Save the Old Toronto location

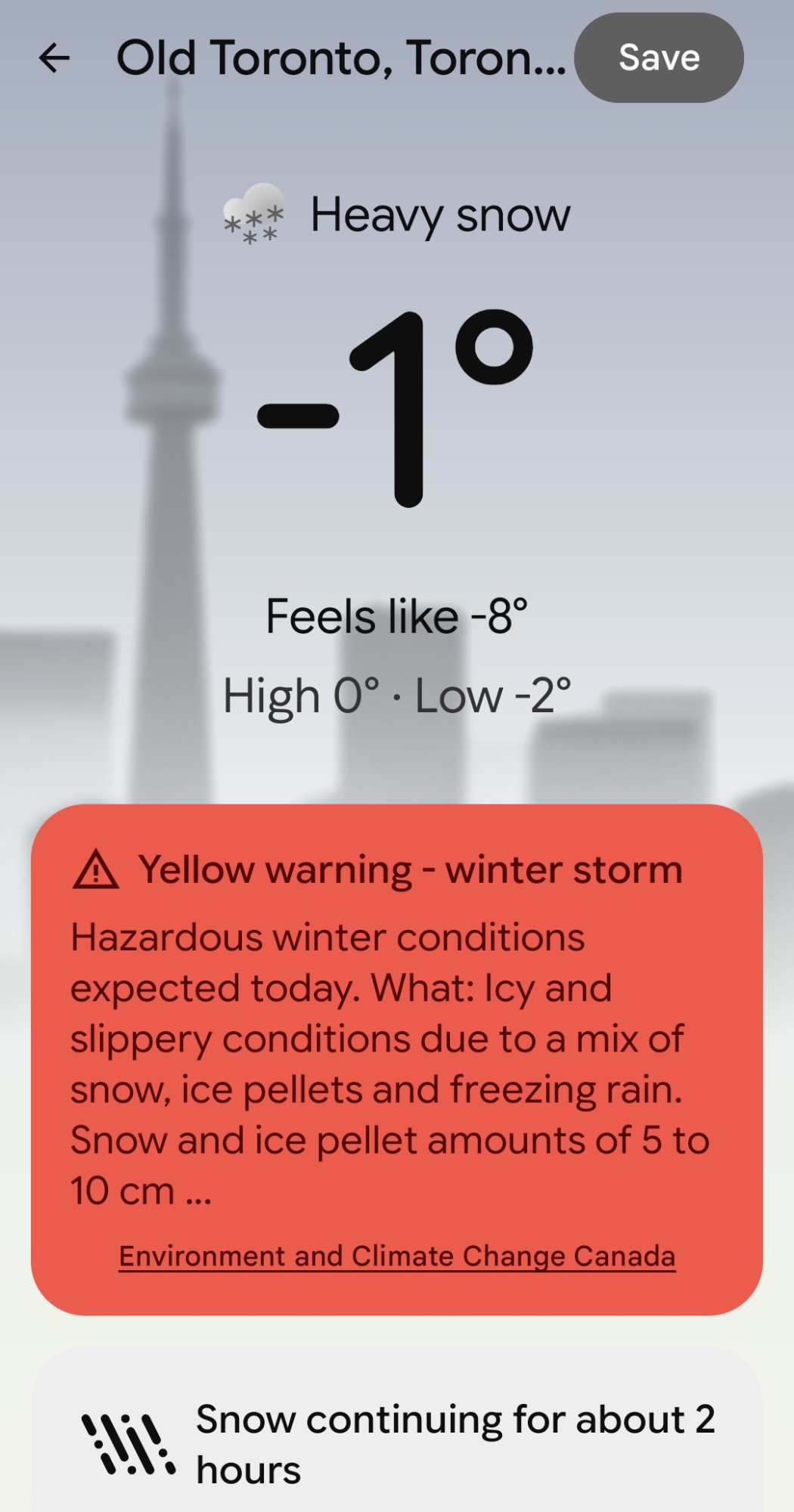pos(659,57)
